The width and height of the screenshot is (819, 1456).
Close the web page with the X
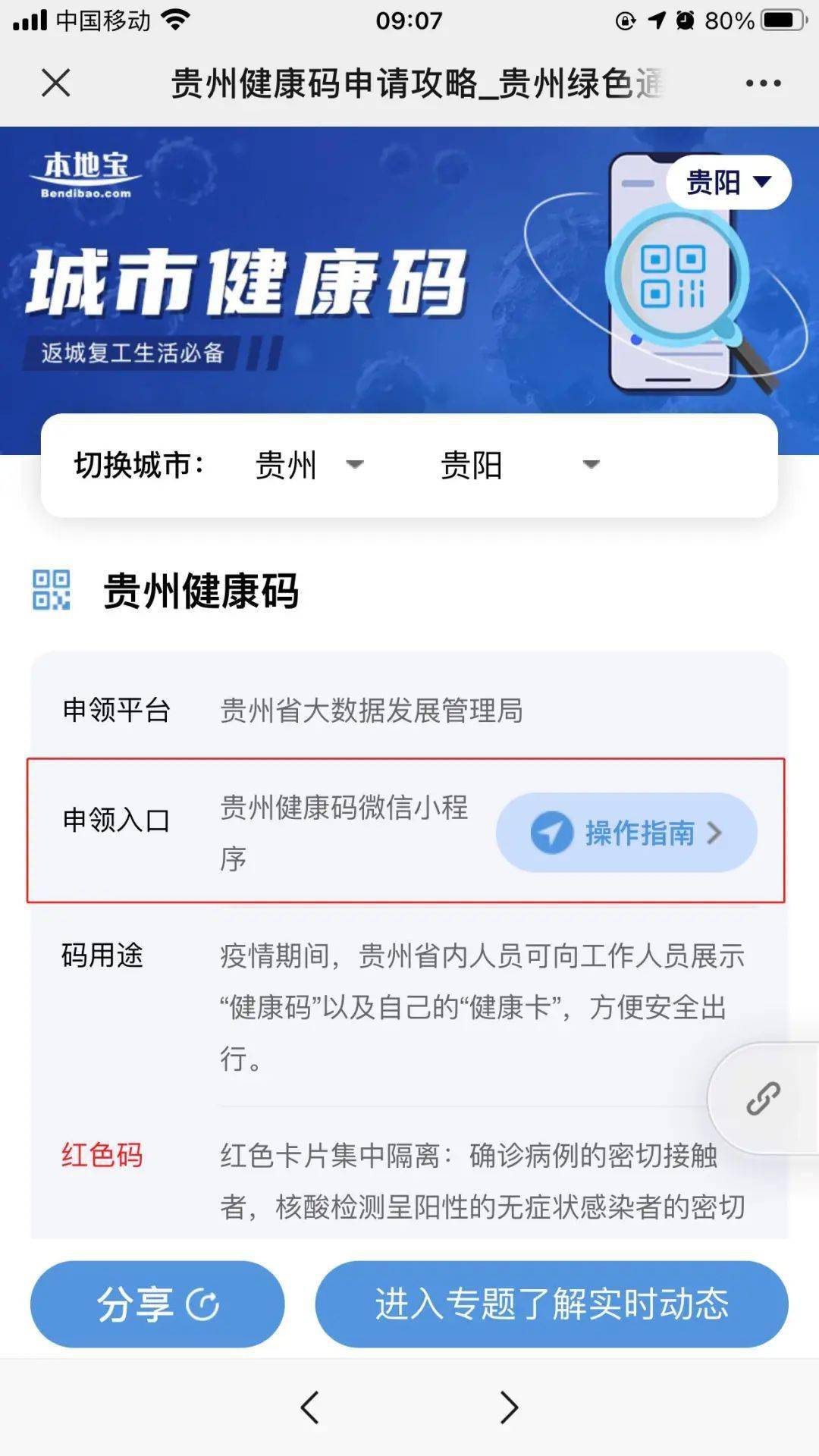click(x=55, y=83)
